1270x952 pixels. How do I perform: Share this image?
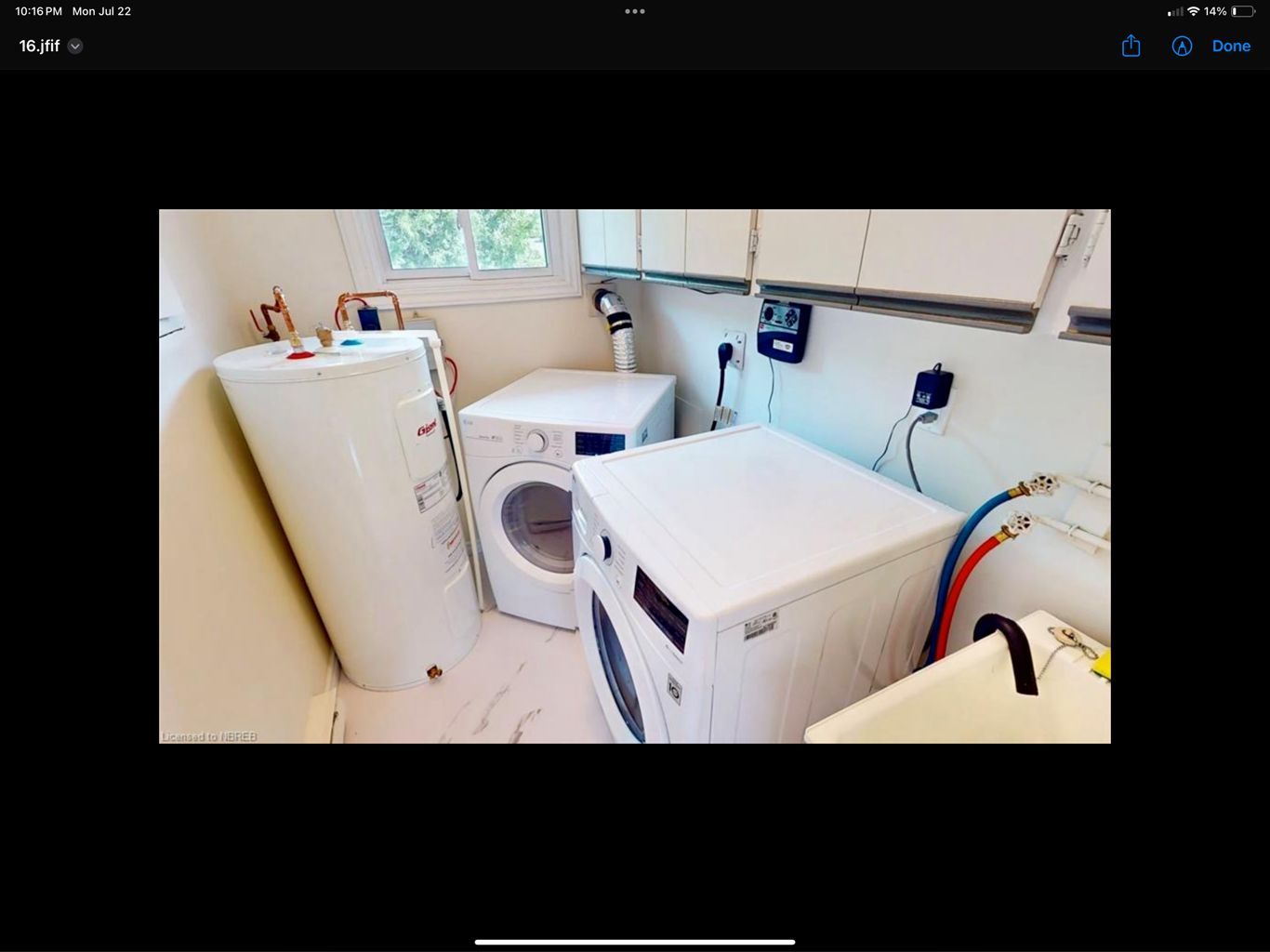point(1131,46)
